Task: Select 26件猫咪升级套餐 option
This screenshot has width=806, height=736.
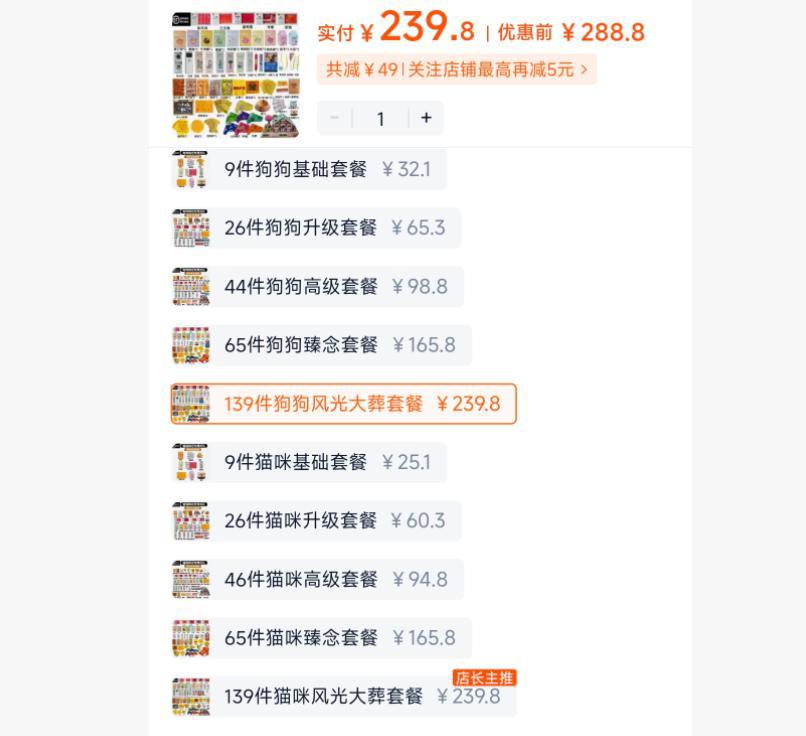Action: pos(316,521)
